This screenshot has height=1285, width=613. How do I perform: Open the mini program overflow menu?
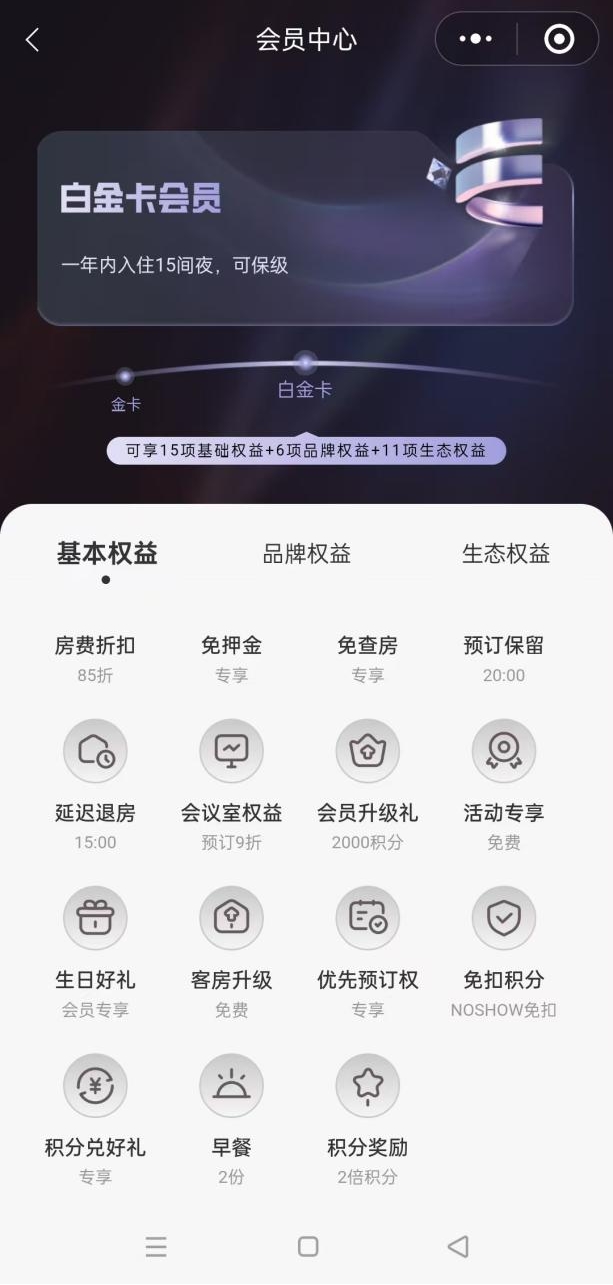point(476,39)
